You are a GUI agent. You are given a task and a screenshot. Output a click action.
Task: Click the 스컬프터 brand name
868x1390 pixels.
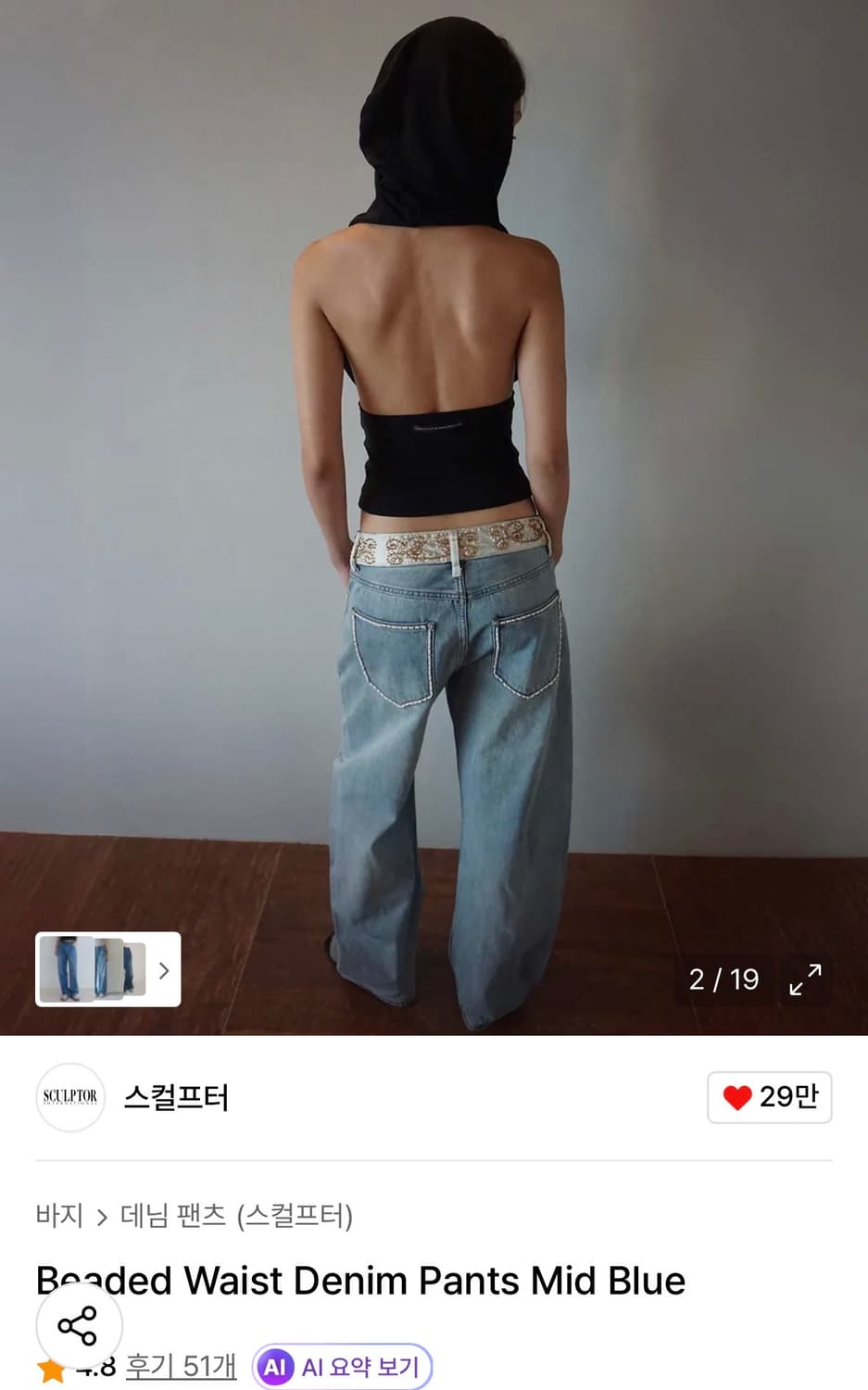(x=176, y=1097)
